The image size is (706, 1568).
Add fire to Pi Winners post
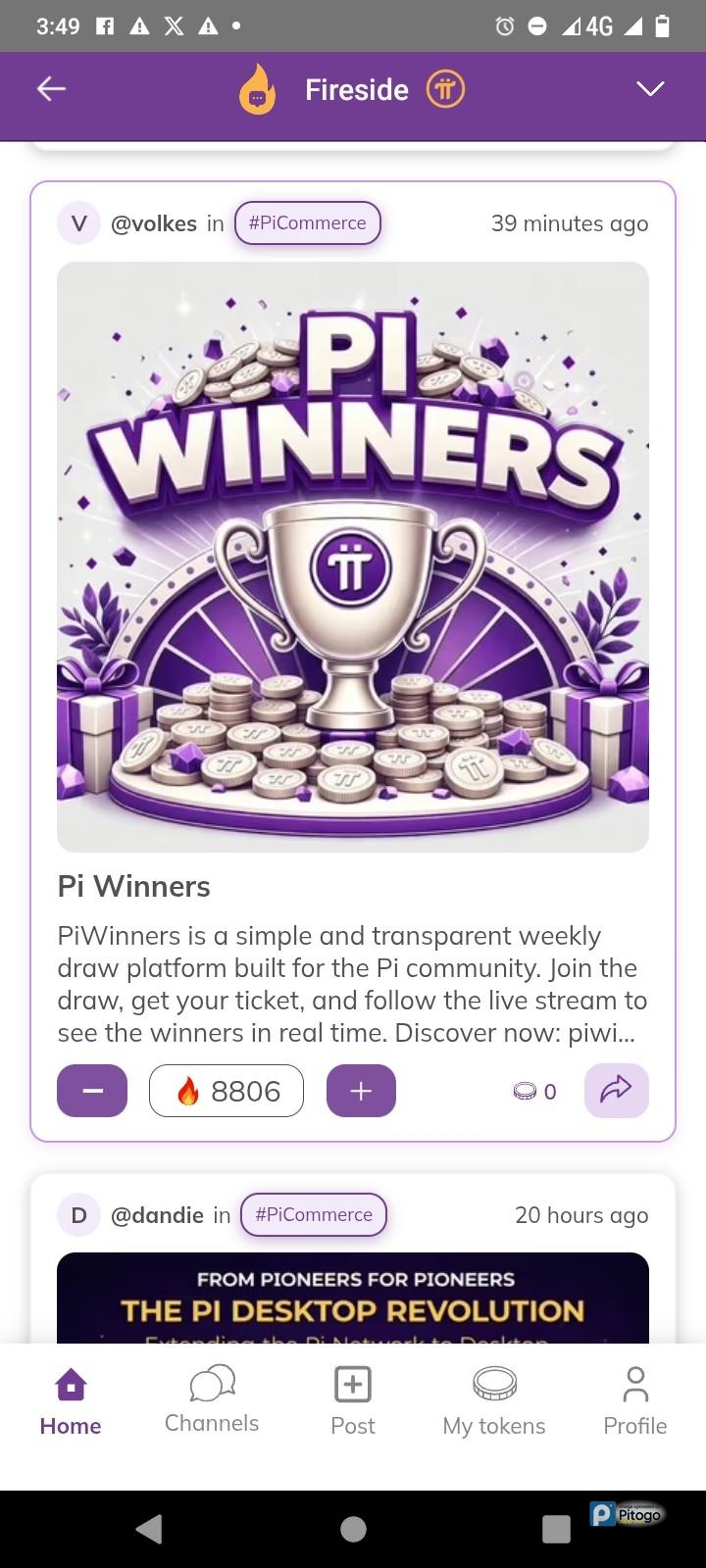tap(361, 1091)
